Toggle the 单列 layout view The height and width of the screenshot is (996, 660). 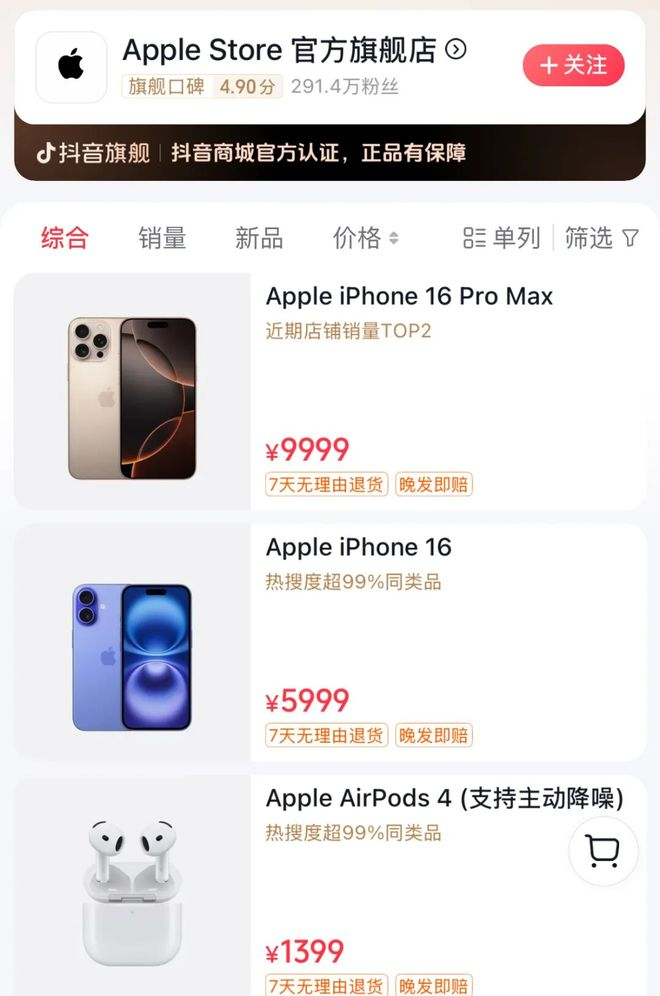tap(501, 238)
